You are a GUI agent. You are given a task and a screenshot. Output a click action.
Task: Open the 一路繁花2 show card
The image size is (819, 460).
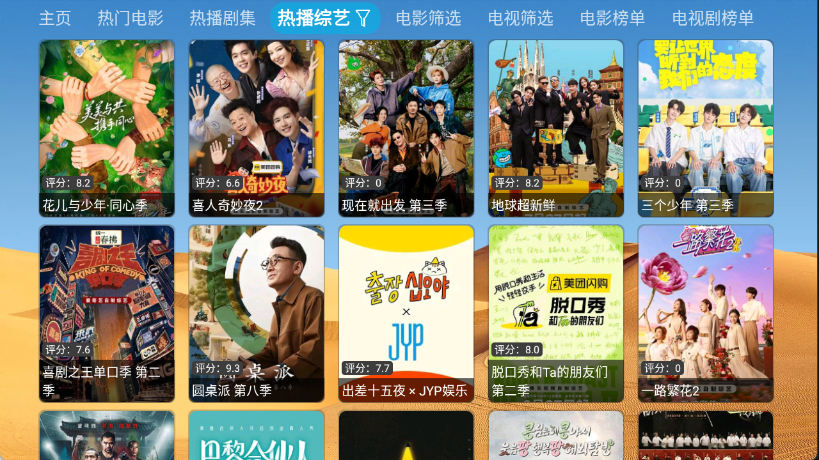(x=706, y=313)
